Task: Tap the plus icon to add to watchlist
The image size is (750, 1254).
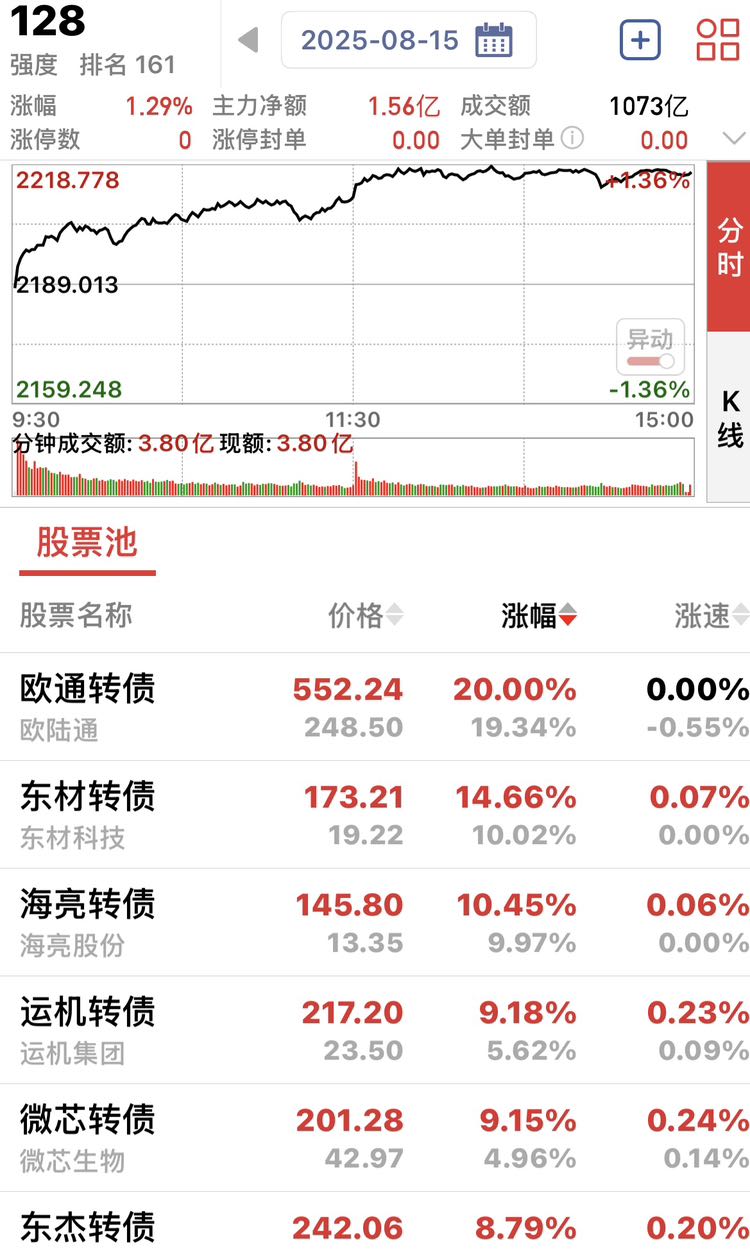Action: click(x=640, y=40)
